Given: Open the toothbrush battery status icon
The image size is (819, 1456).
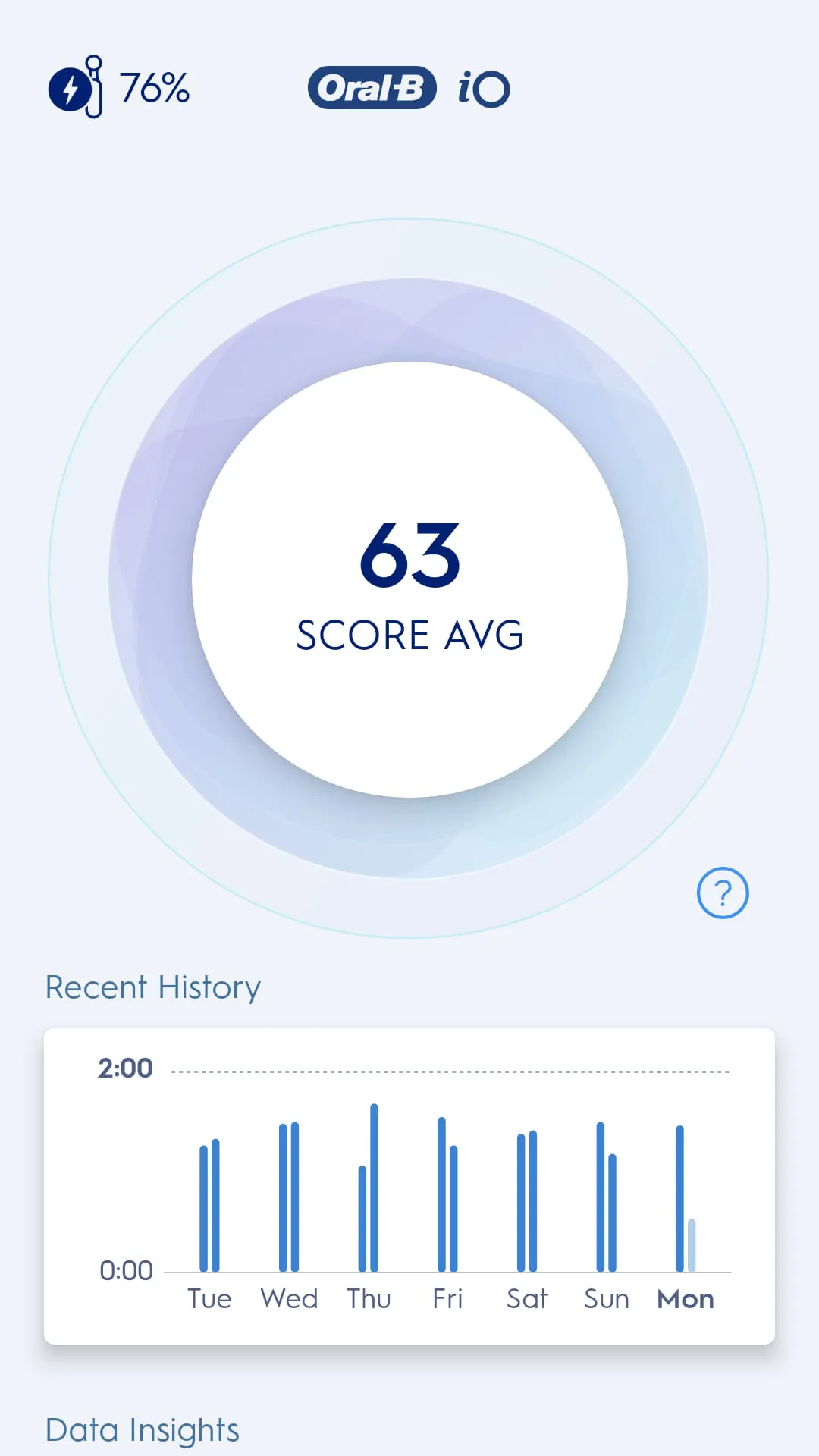Looking at the screenshot, I should [75, 88].
